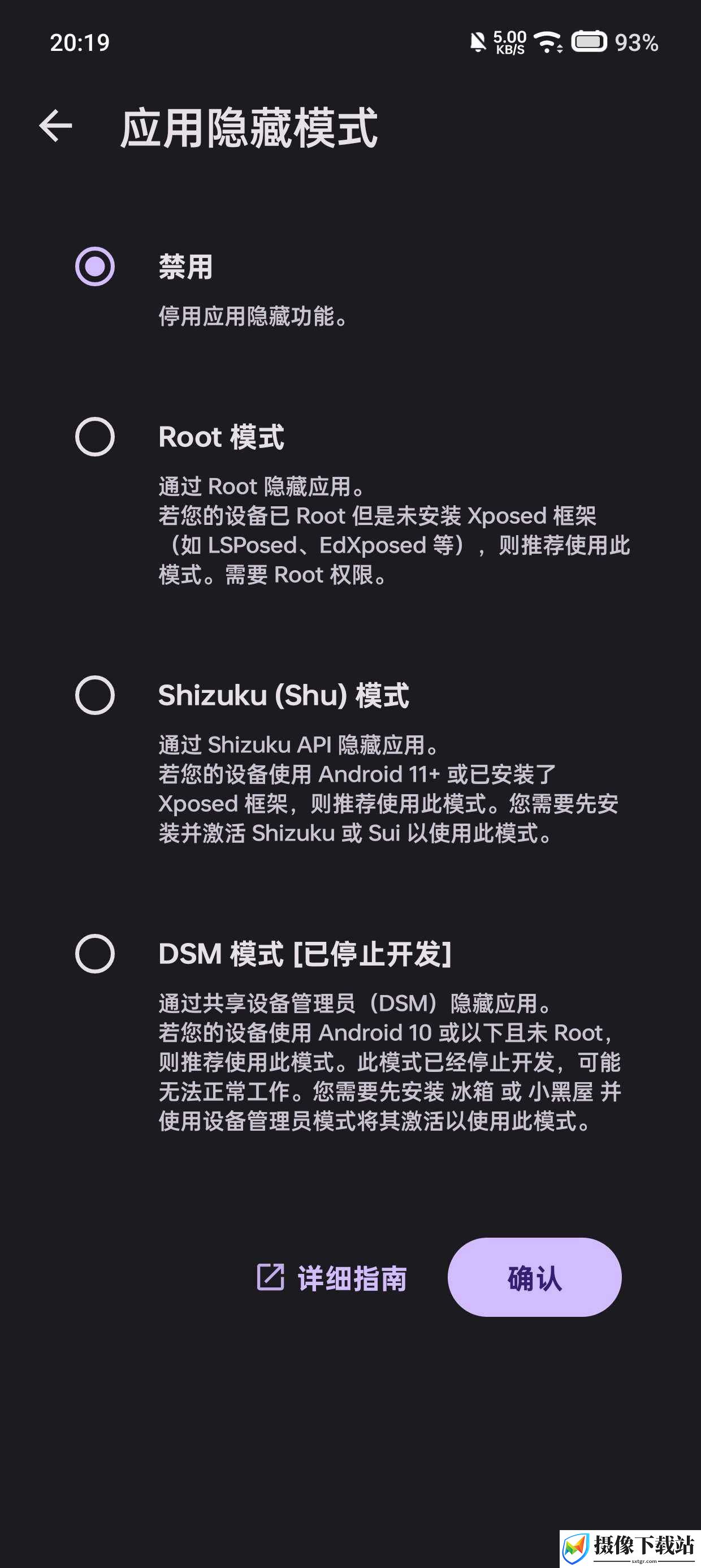
Task: Choose Root 模式
Action: [94, 437]
